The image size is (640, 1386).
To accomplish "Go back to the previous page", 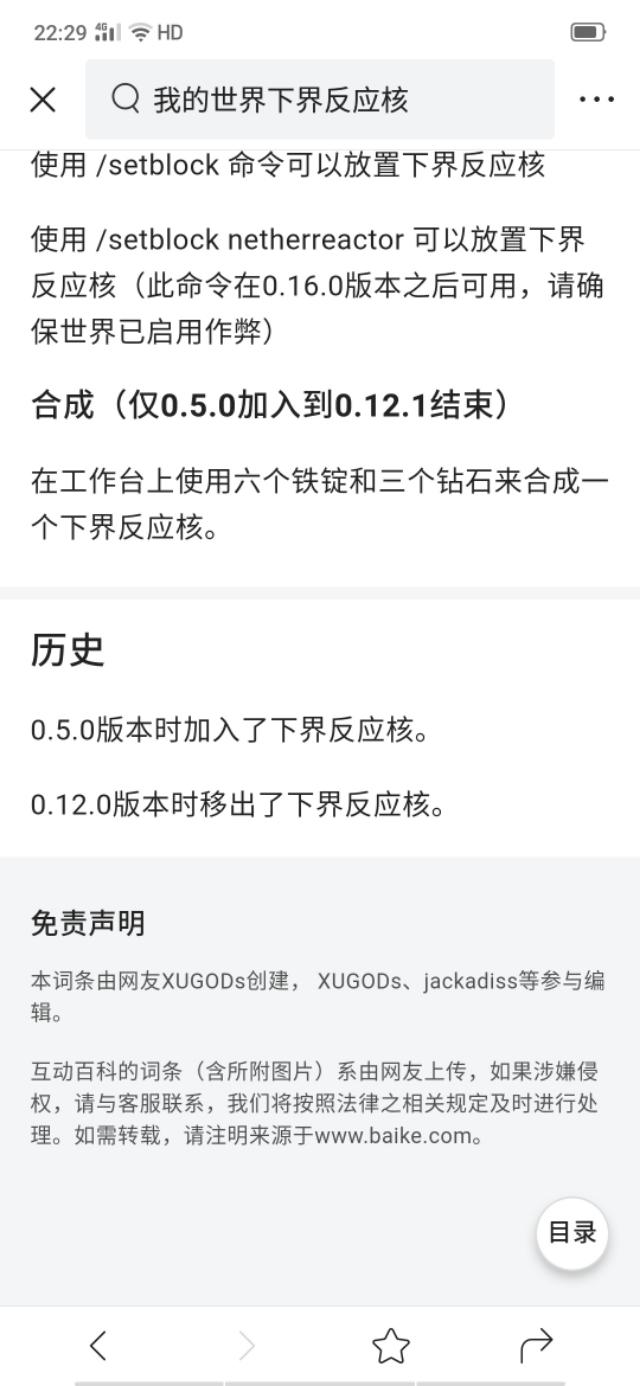I will tap(98, 1345).
